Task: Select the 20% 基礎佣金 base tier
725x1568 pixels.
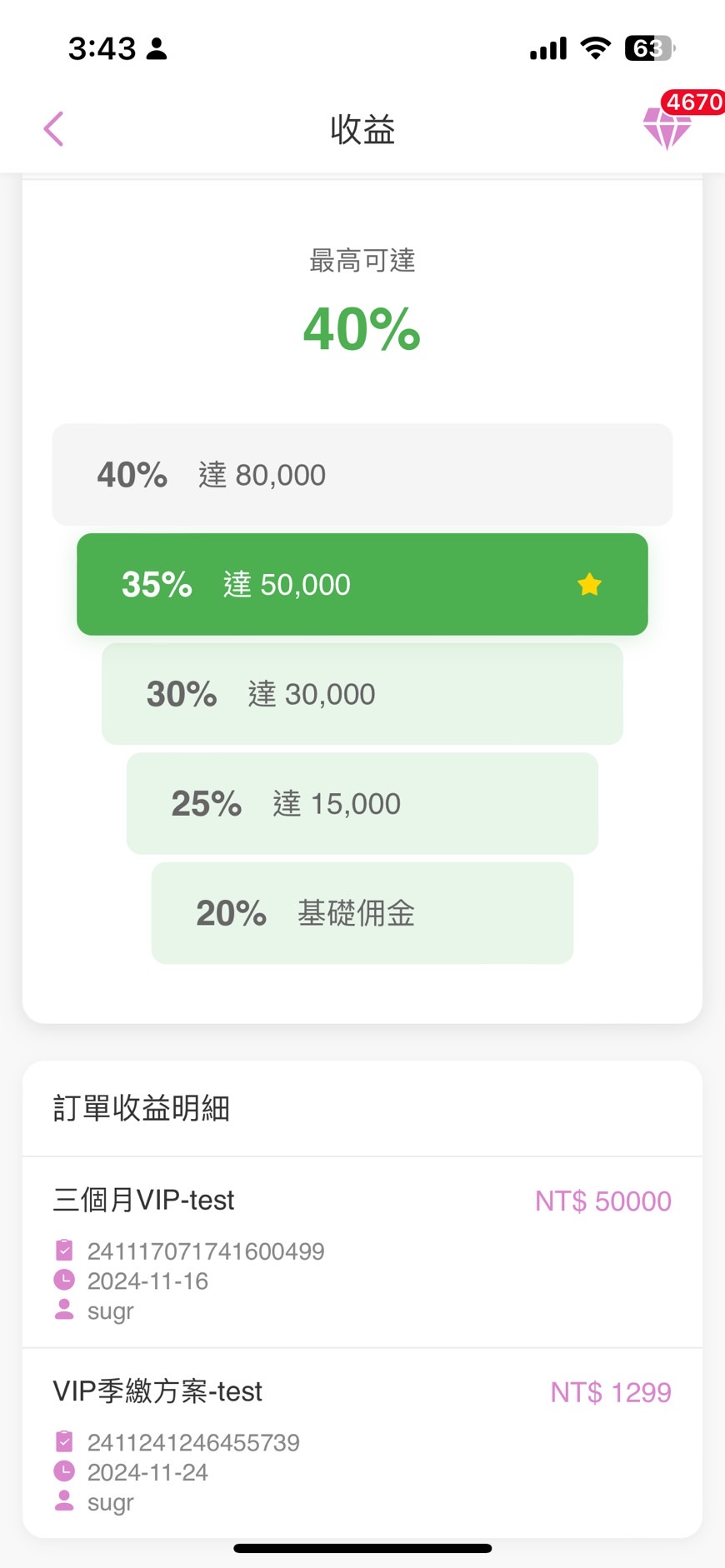Action: click(x=362, y=913)
